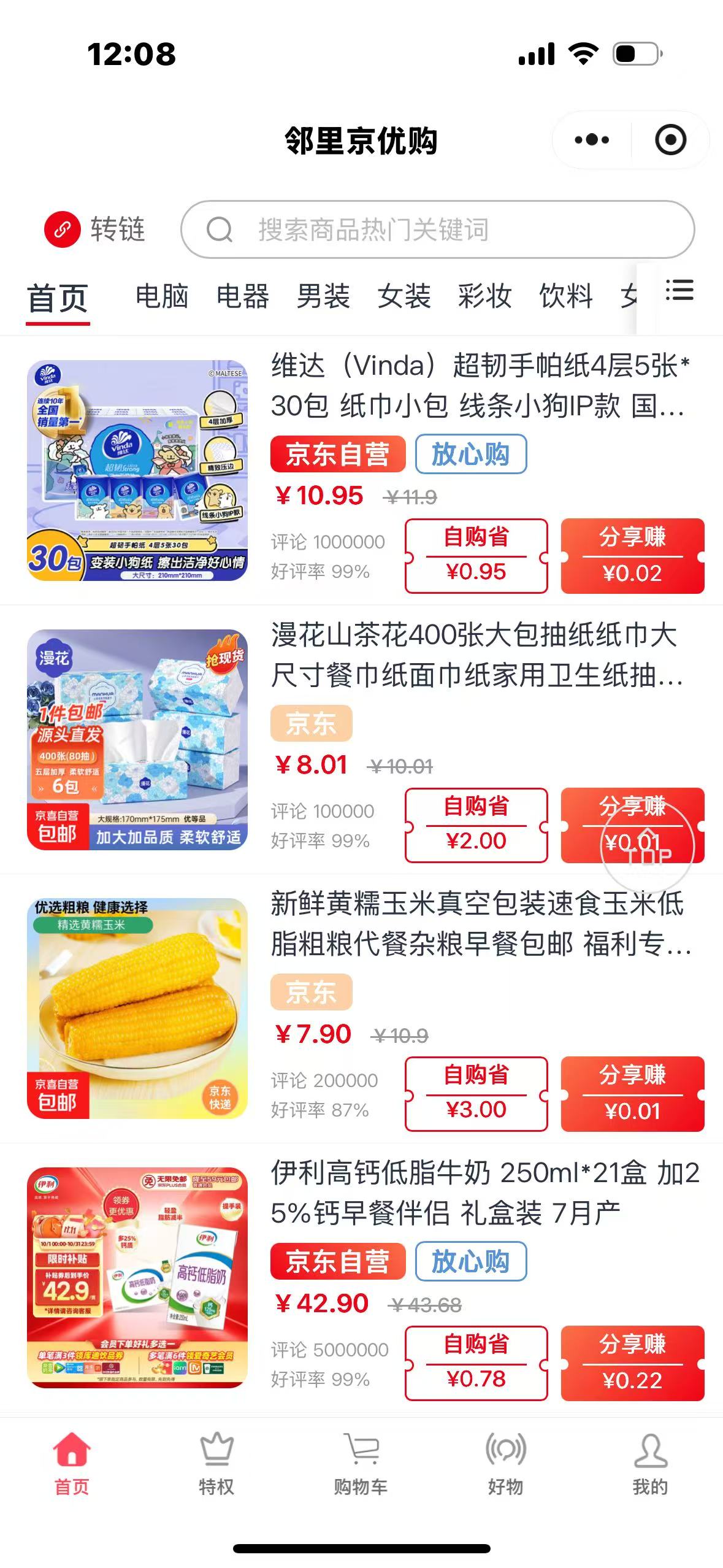This screenshot has width=723, height=1568.
Task: Switch to the 电脑 category tab
Action: (x=161, y=296)
